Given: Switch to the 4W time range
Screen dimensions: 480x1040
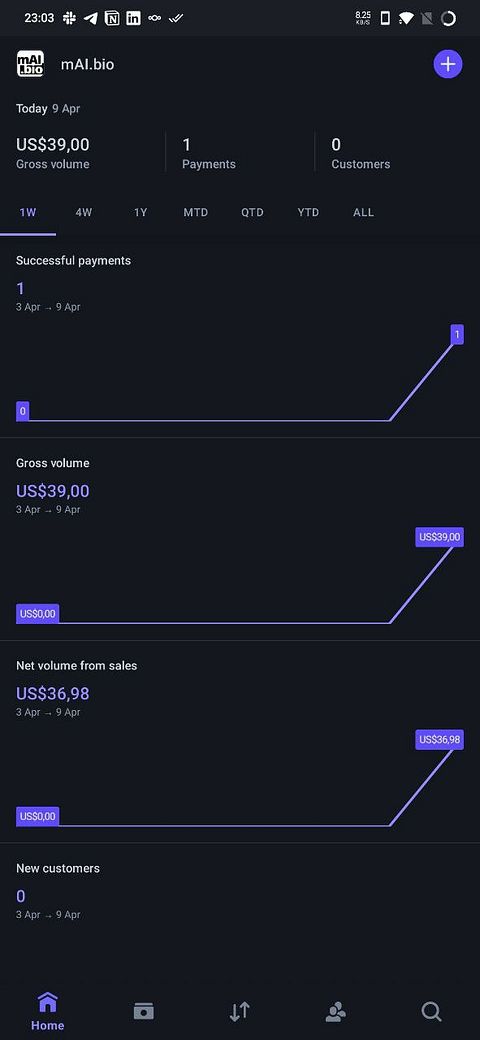Looking at the screenshot, I should (84, 212).
